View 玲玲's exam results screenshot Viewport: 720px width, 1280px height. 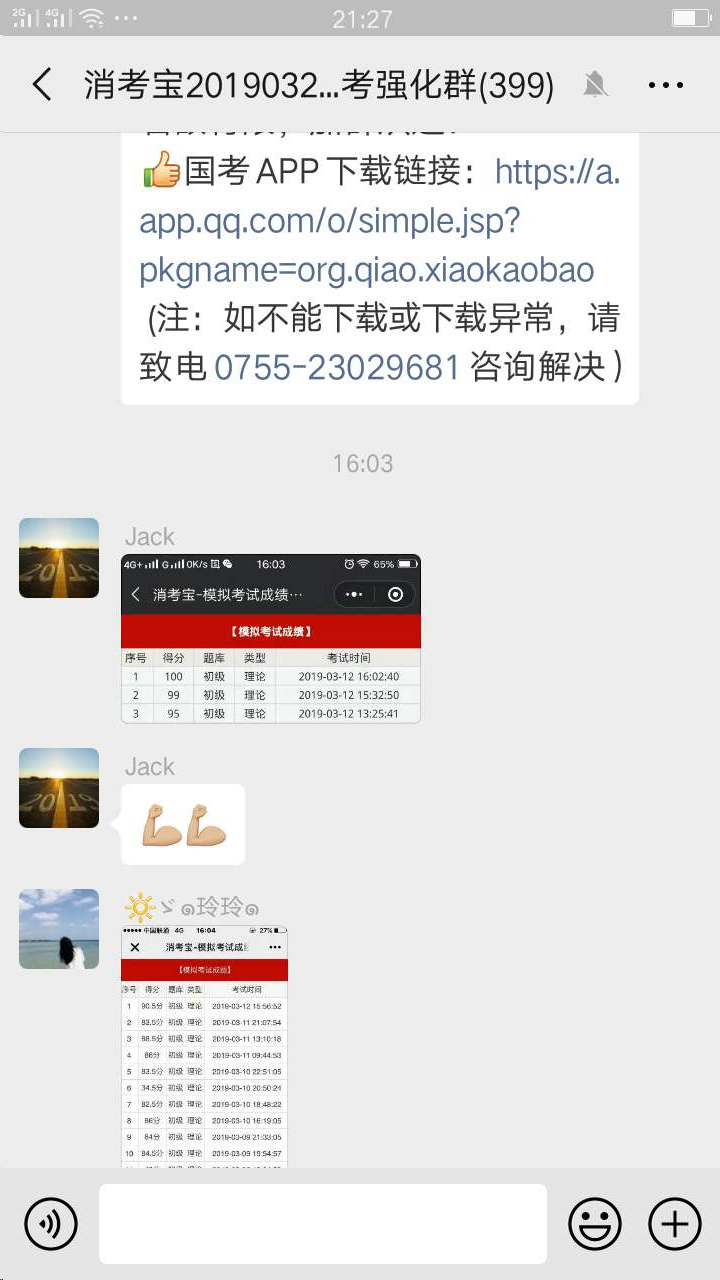[x=204, y=1045]
